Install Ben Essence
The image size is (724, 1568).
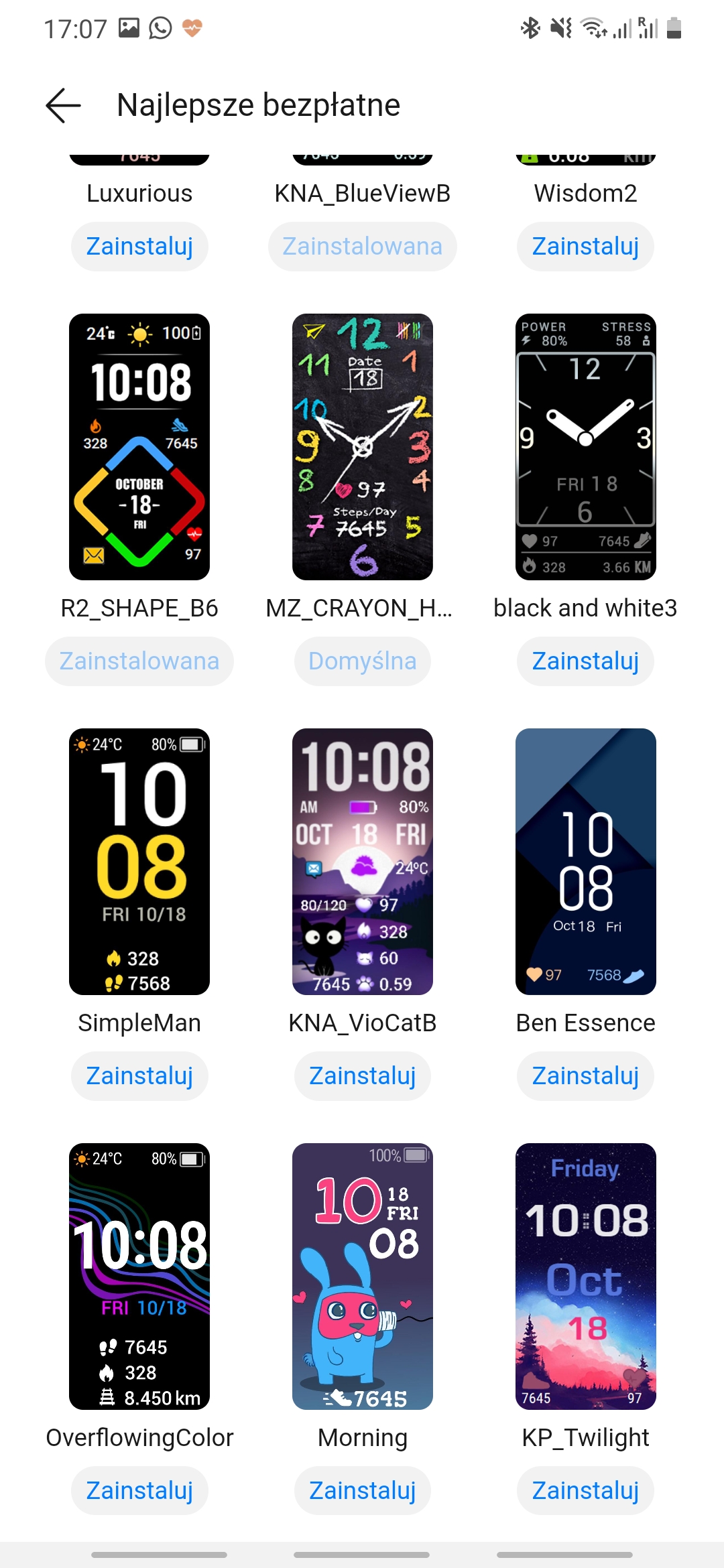585,1076
